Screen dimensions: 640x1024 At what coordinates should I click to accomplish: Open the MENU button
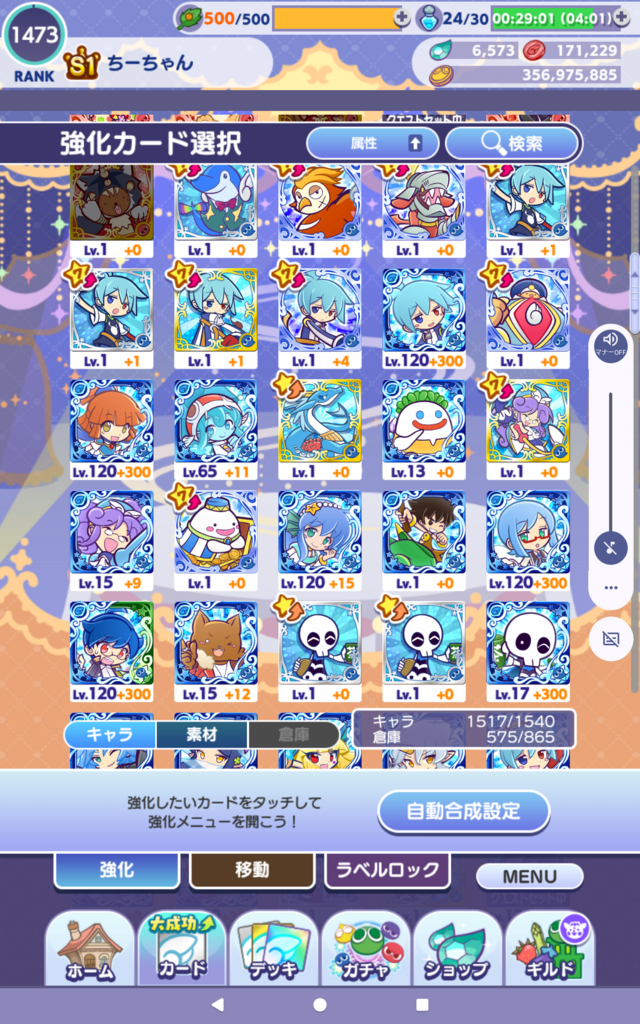[x=529, y=876]
